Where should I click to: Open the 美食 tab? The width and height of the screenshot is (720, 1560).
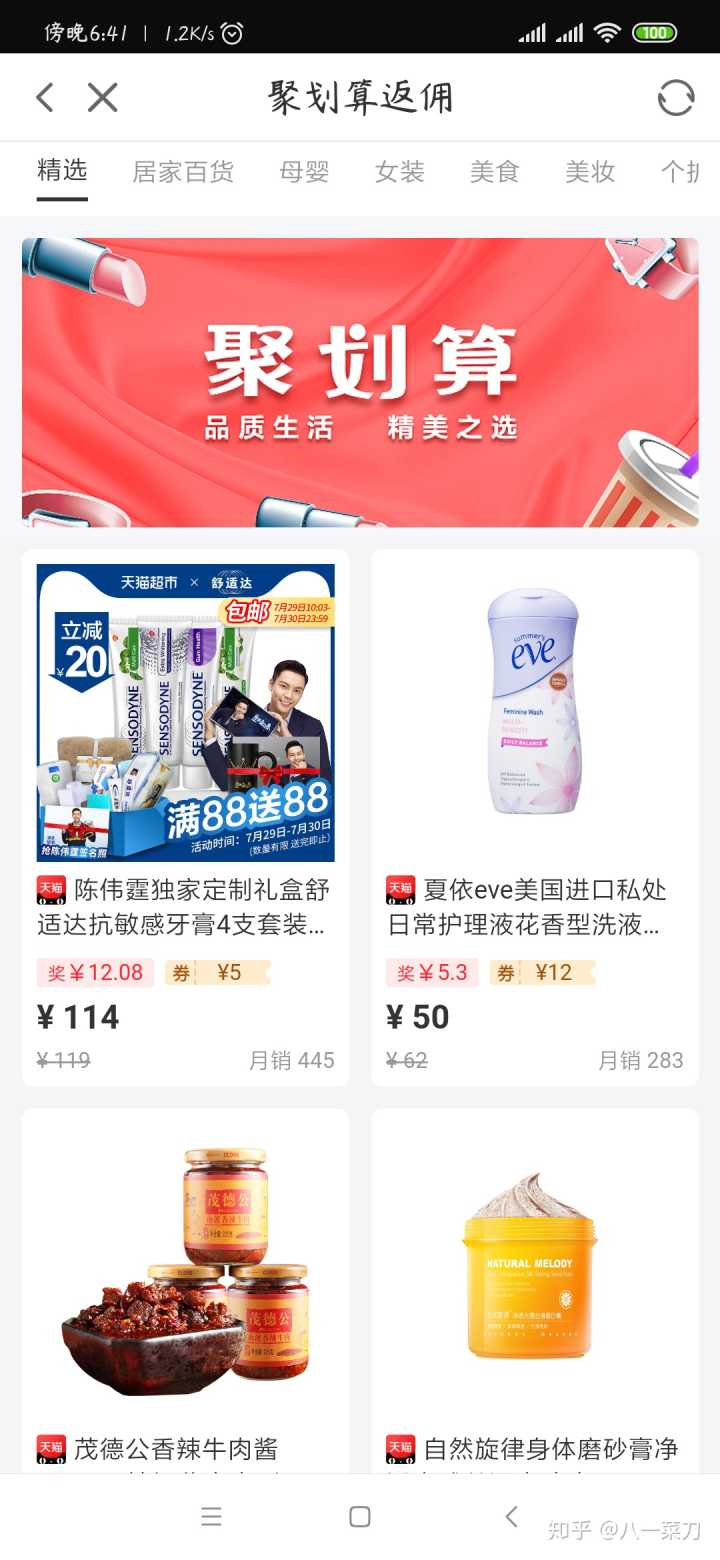[x=494, y=172]
